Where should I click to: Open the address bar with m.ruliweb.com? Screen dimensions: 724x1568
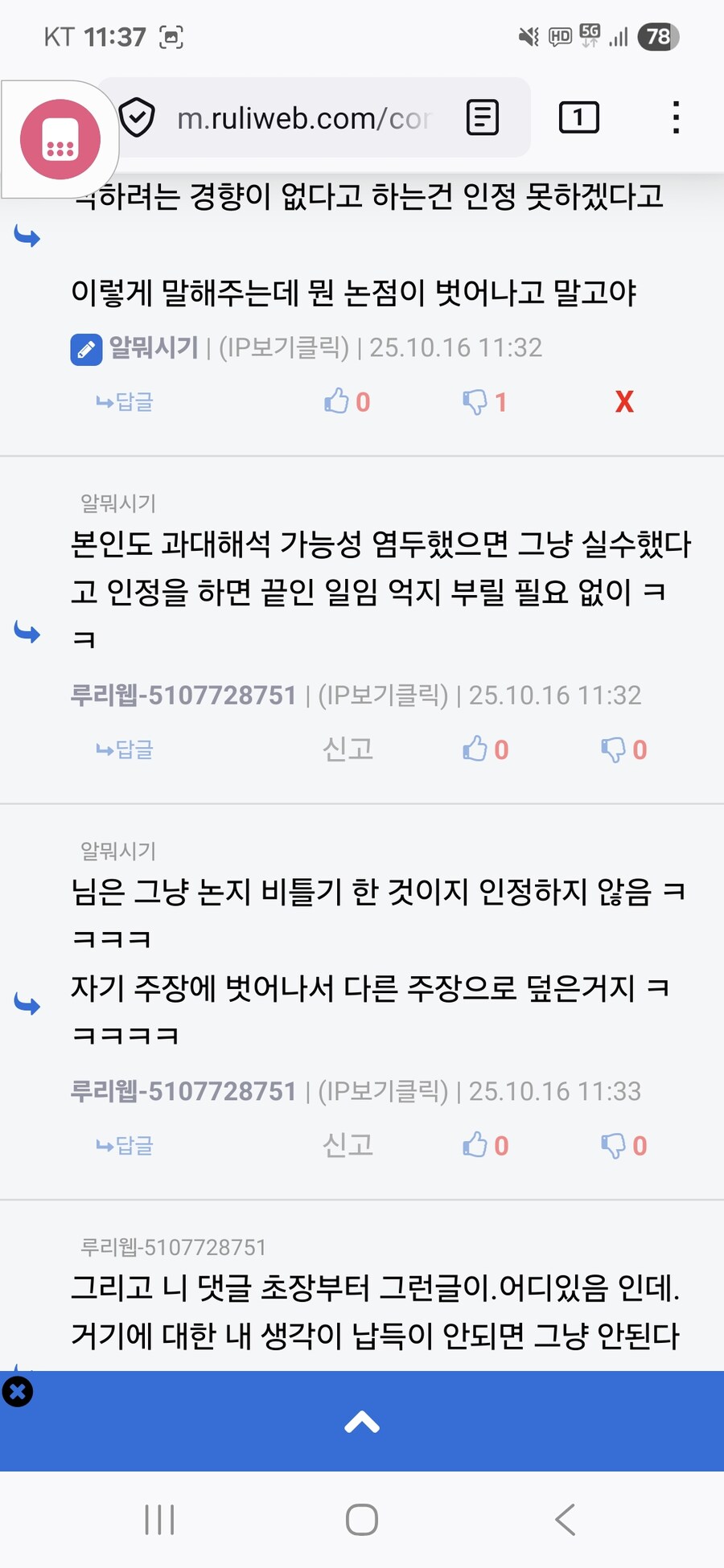(x=306, y=119)
